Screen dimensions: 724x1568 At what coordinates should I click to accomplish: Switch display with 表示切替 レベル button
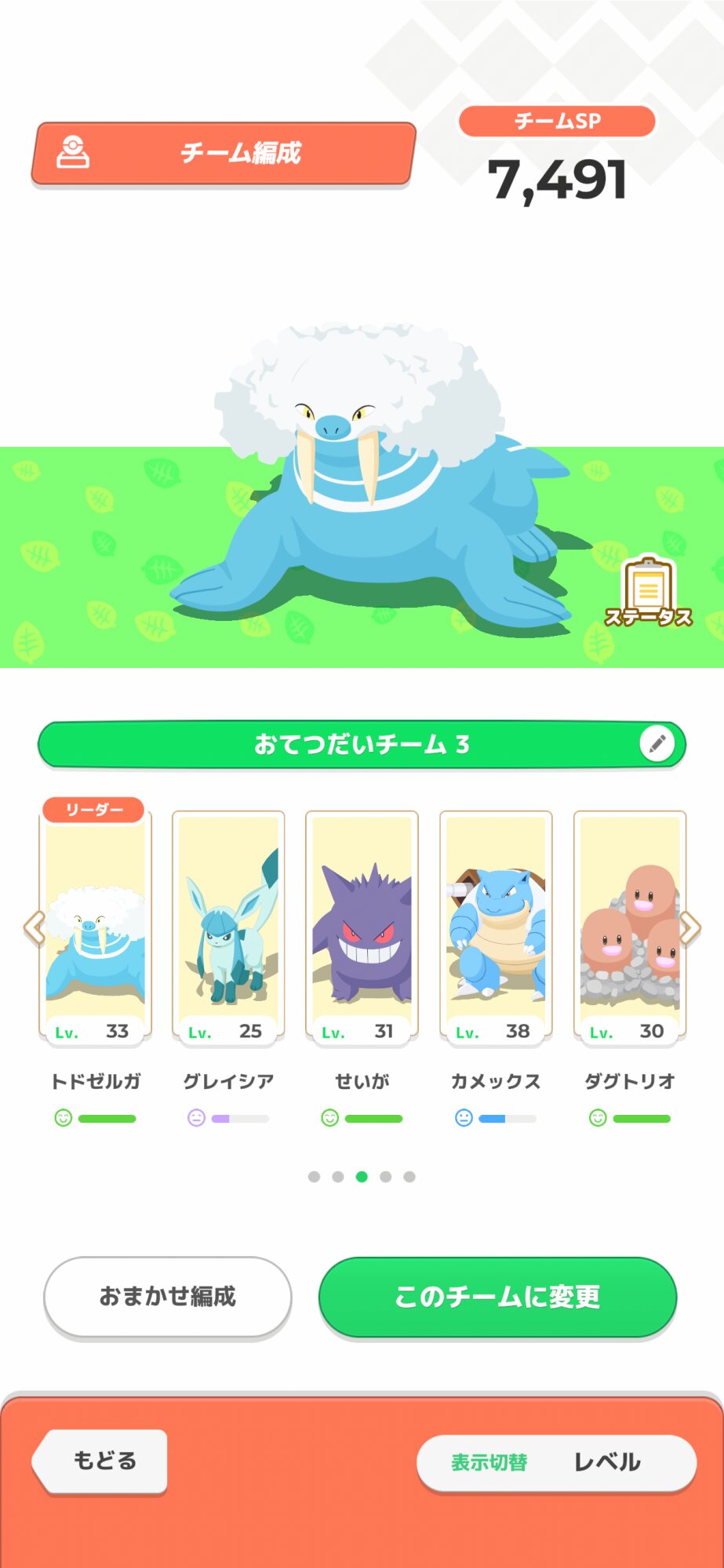click(556, 1462)
